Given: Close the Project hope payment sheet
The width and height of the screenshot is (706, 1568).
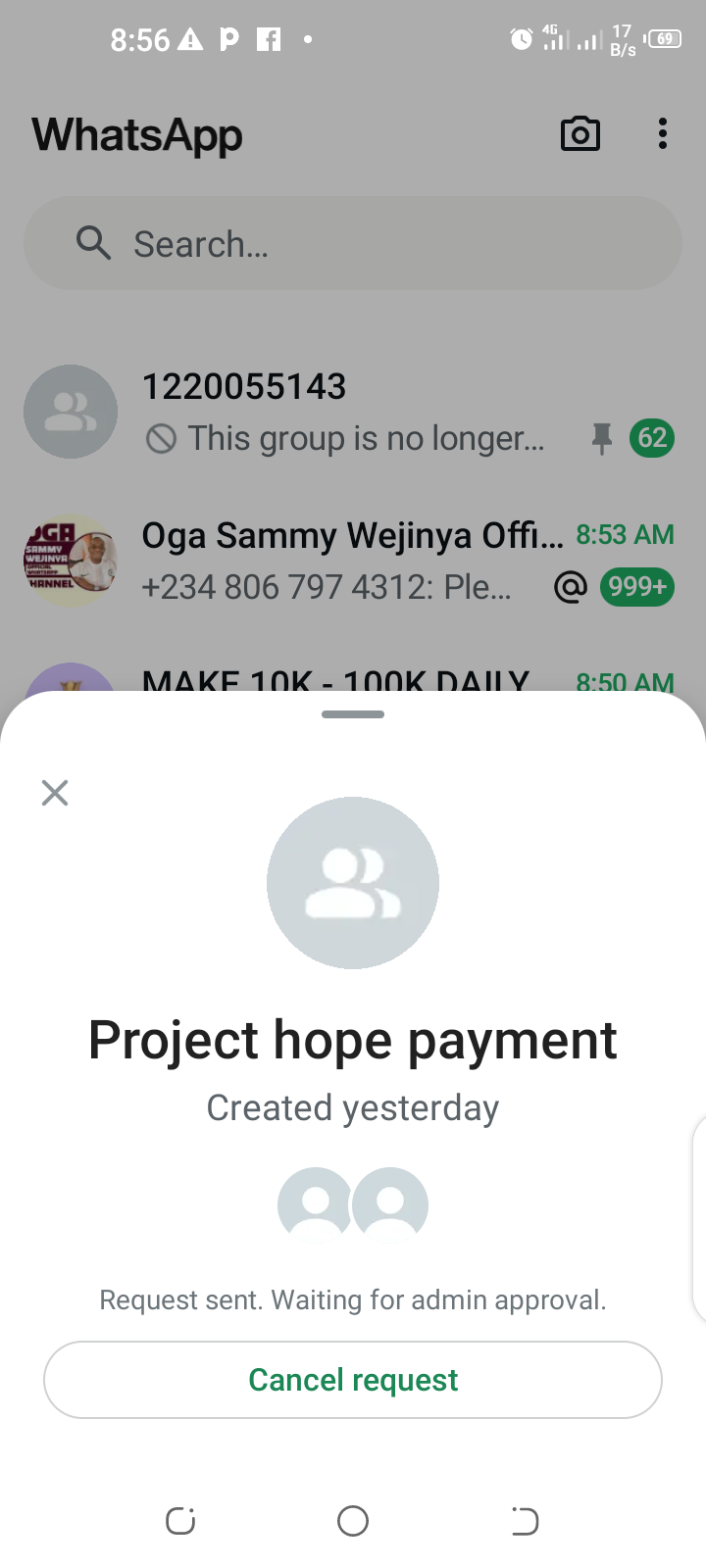Looking at the screenshot, I should click(x=55, y=792).
